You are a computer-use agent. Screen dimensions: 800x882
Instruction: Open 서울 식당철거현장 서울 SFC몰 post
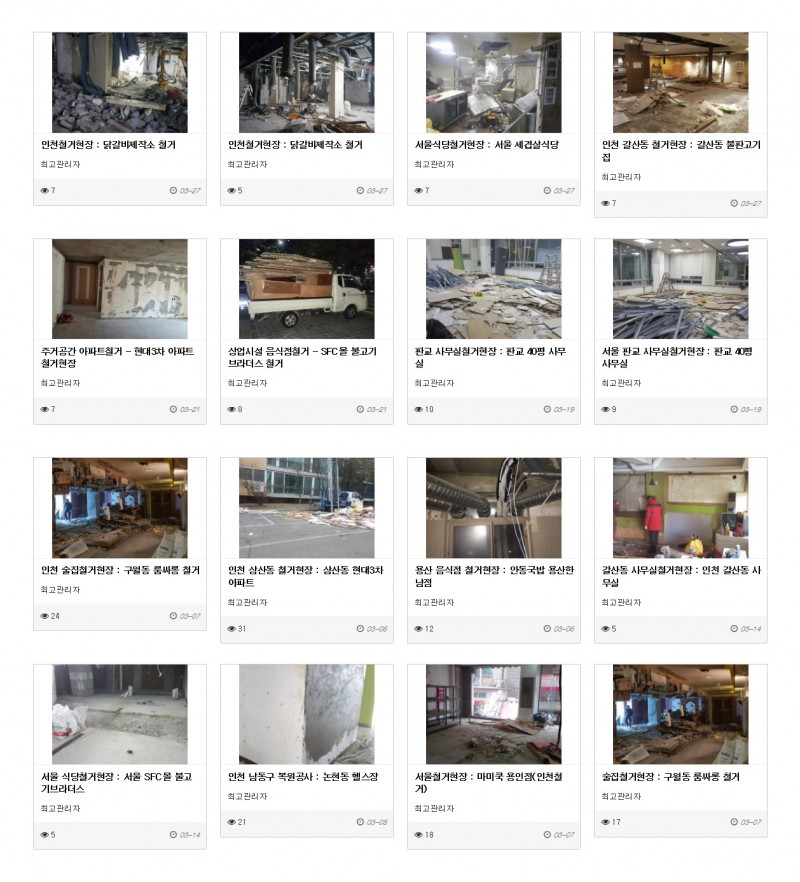(x=116, y=777)
